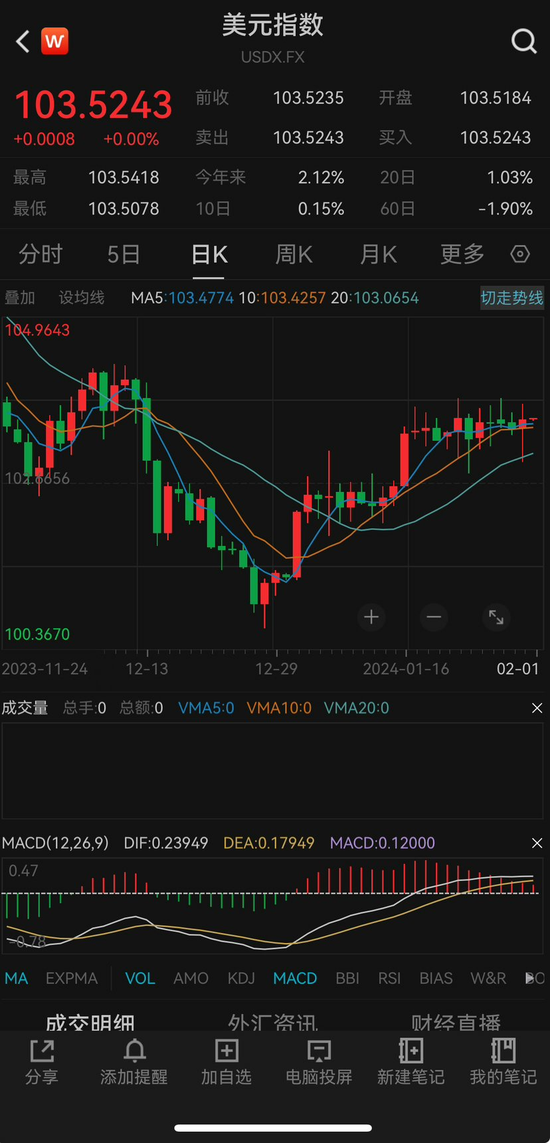Close the MACD indicator panel
Screen dimensions: 550x1143
tap(537, 843)
